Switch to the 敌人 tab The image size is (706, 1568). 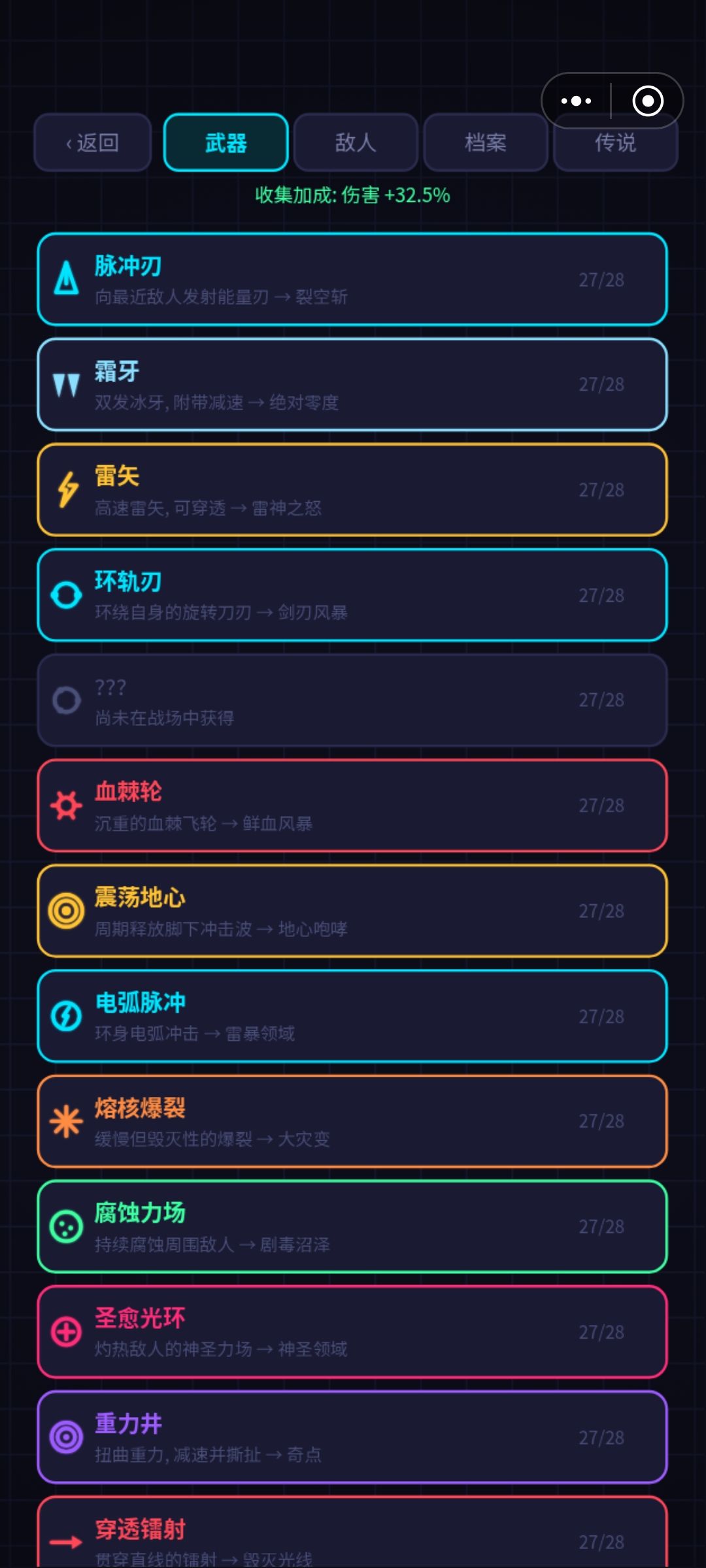356,142
